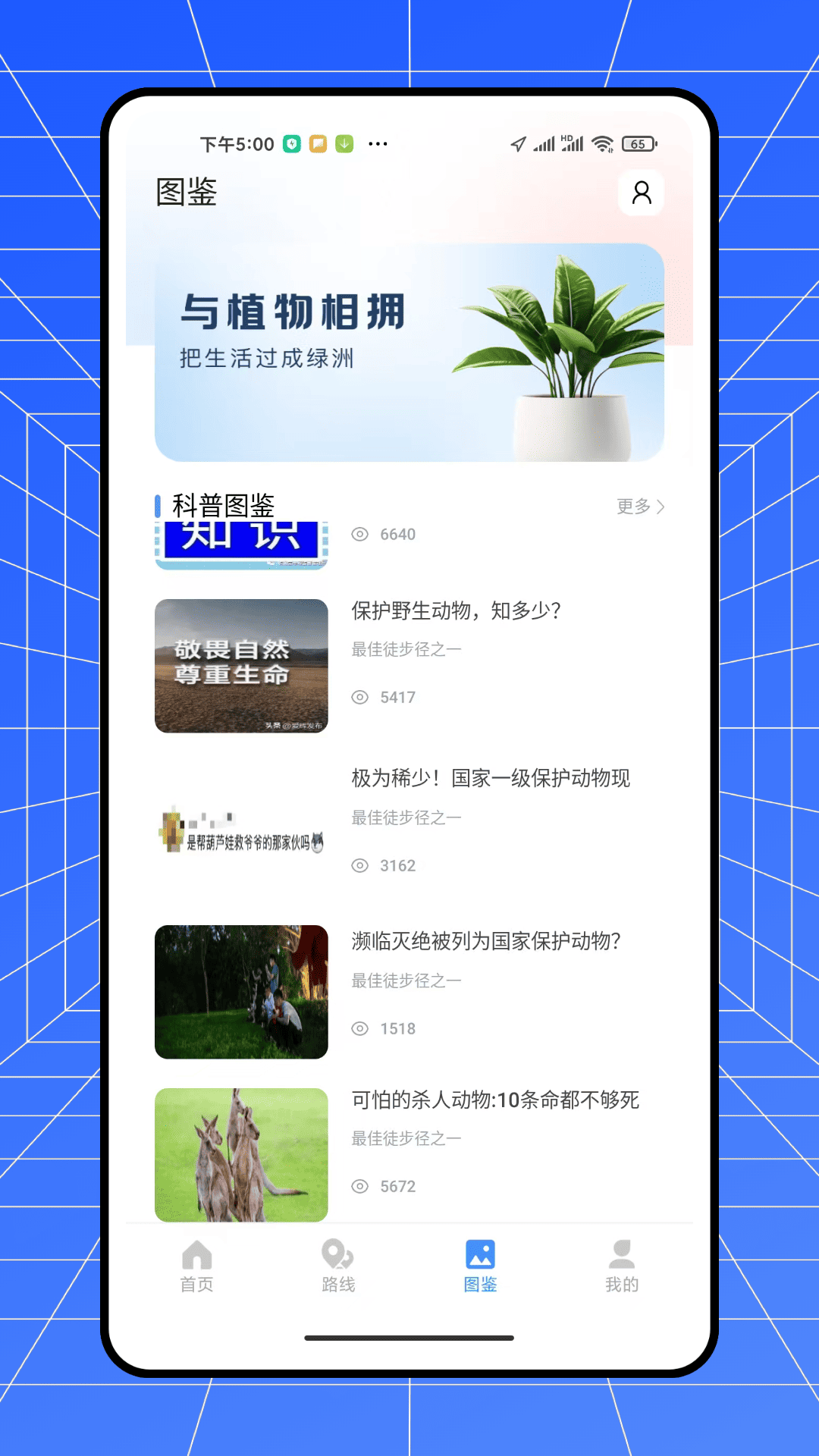Screen dimensions: 819x1456
Task: Switch to the 图鉴 tab
Action: (479, 1266)
